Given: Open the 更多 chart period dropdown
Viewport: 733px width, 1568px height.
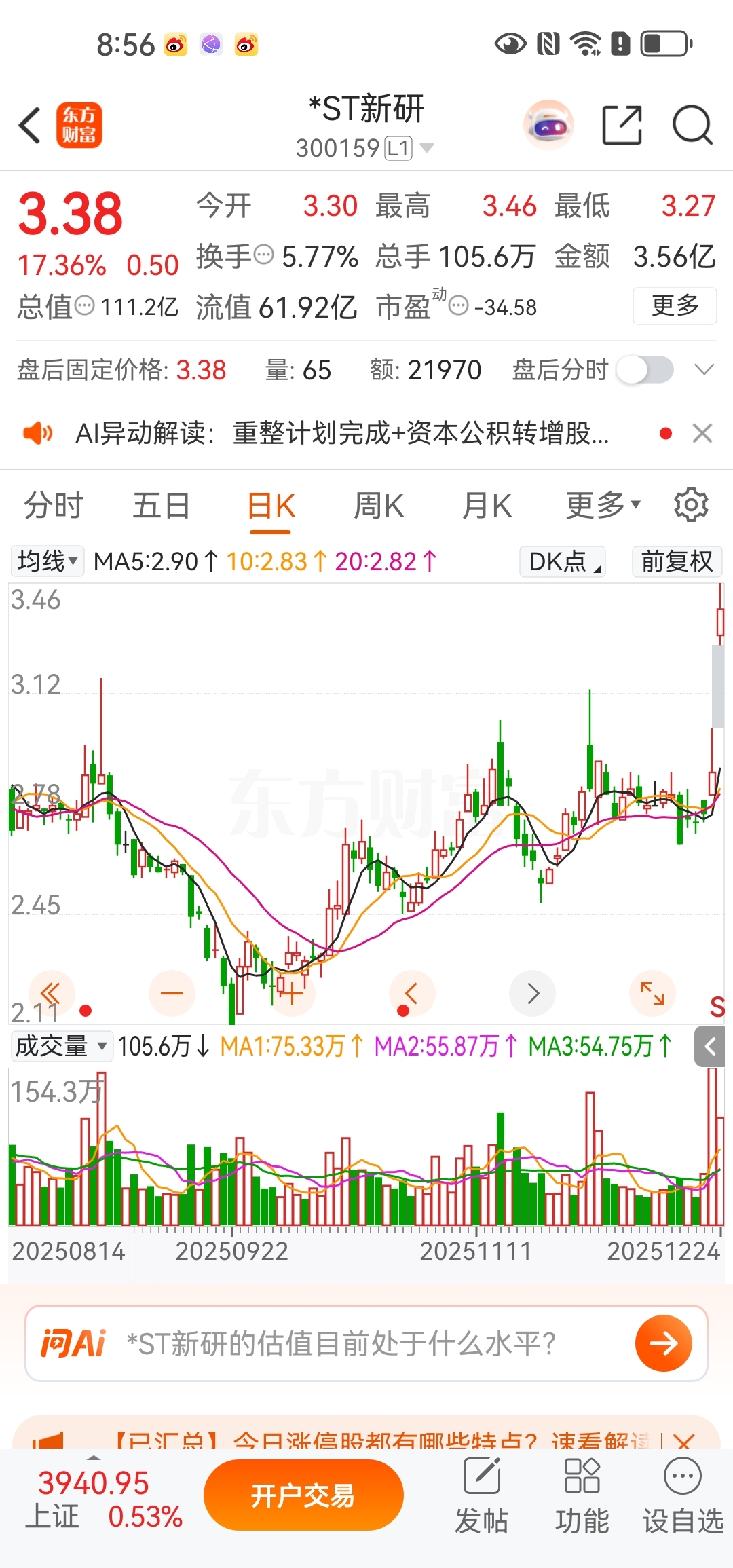Looking at the screenshot, I should (603, 506).
